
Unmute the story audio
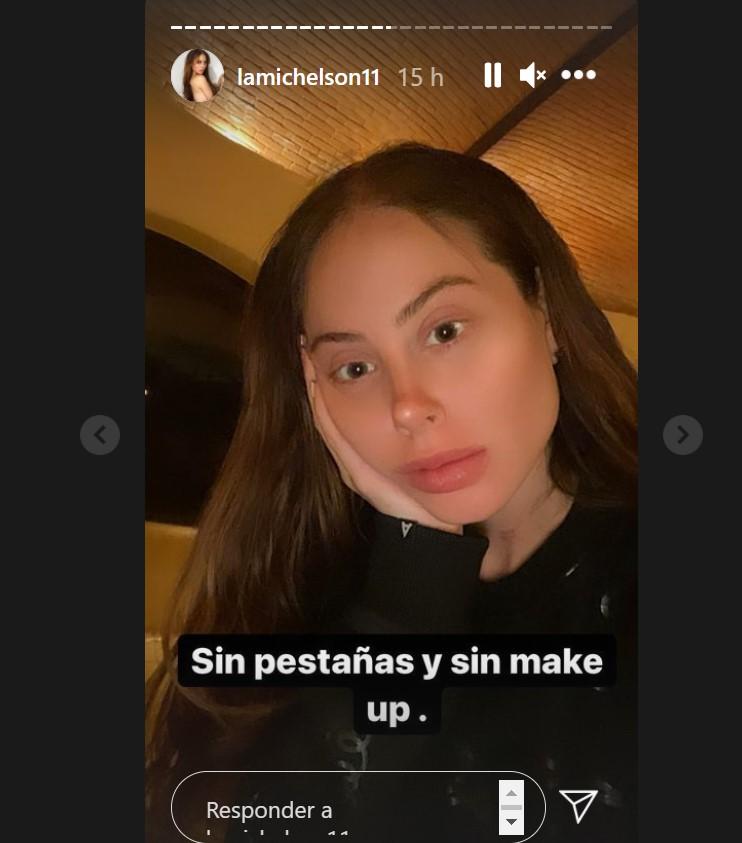[533, 75]
